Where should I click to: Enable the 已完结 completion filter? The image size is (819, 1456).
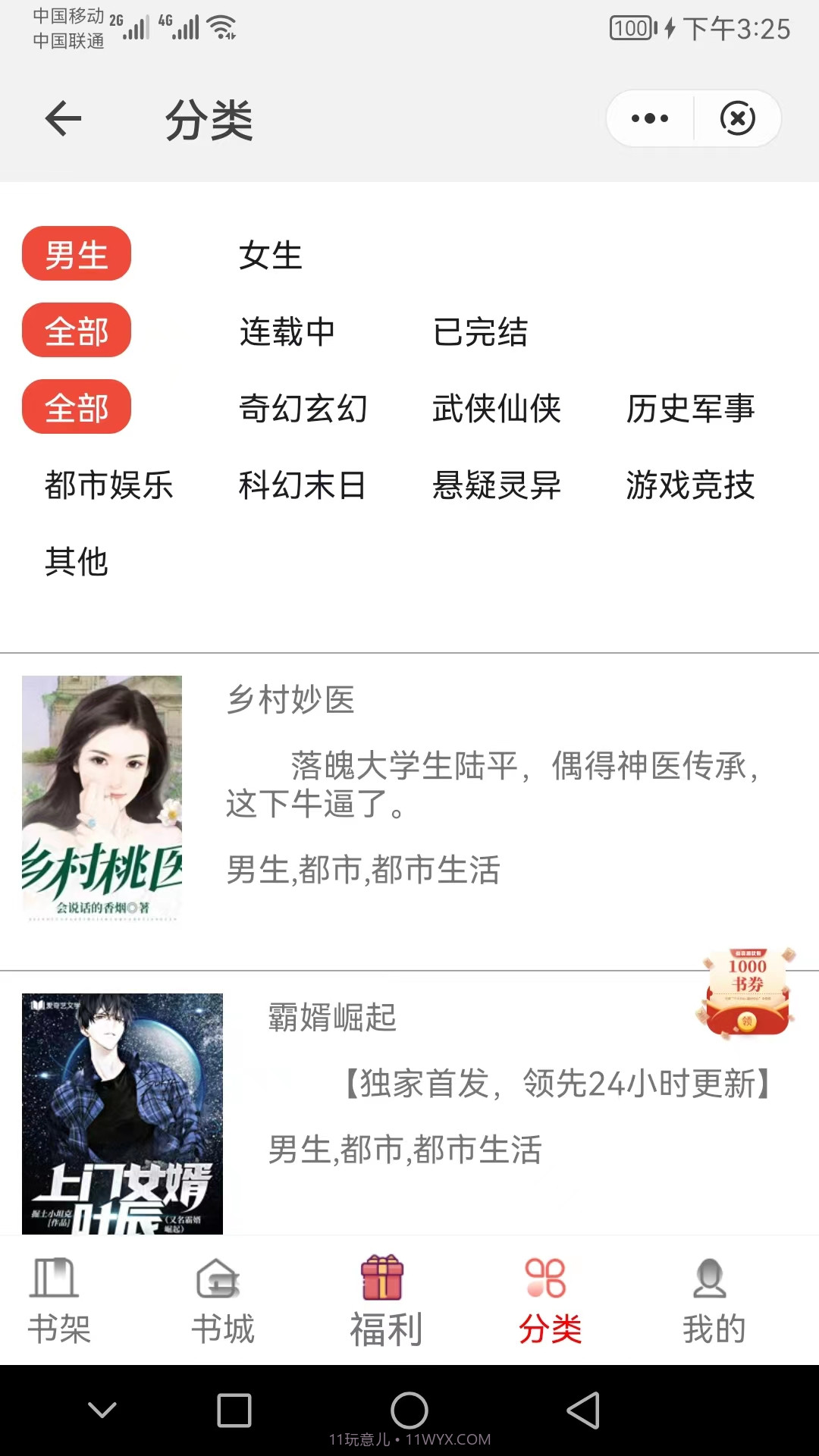click(x=481, y=332)
